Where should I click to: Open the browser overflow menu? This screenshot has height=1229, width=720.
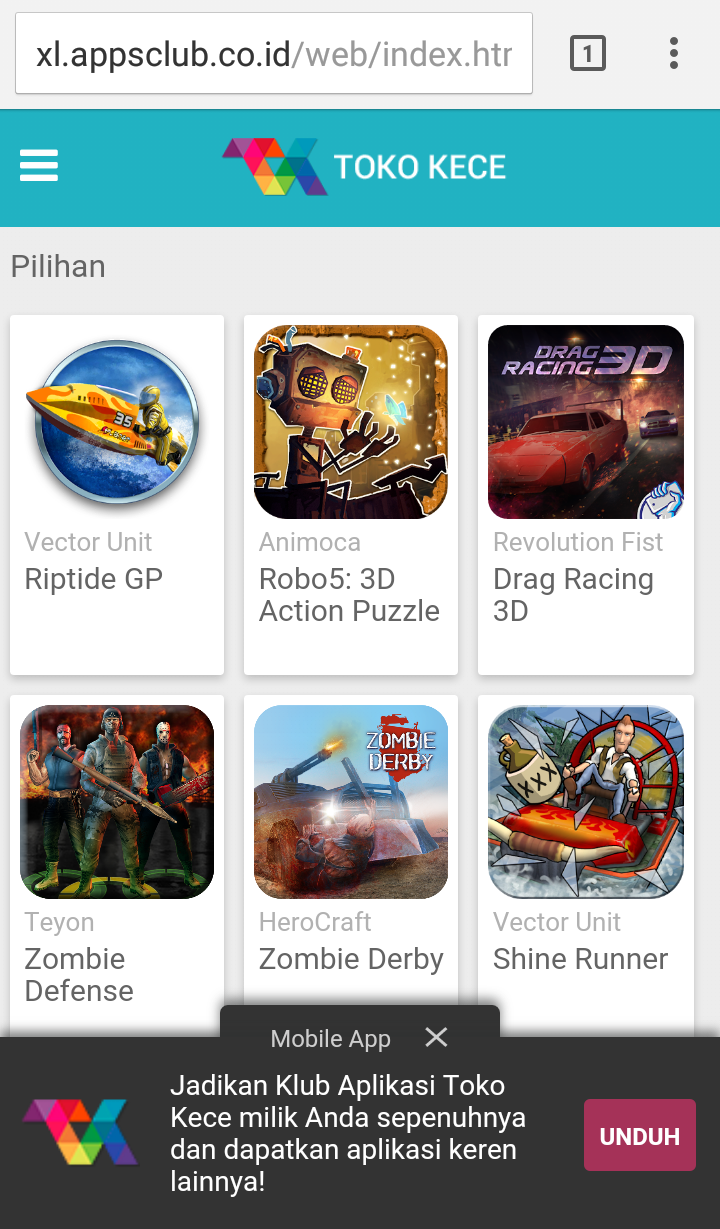(x=674, y=53)
